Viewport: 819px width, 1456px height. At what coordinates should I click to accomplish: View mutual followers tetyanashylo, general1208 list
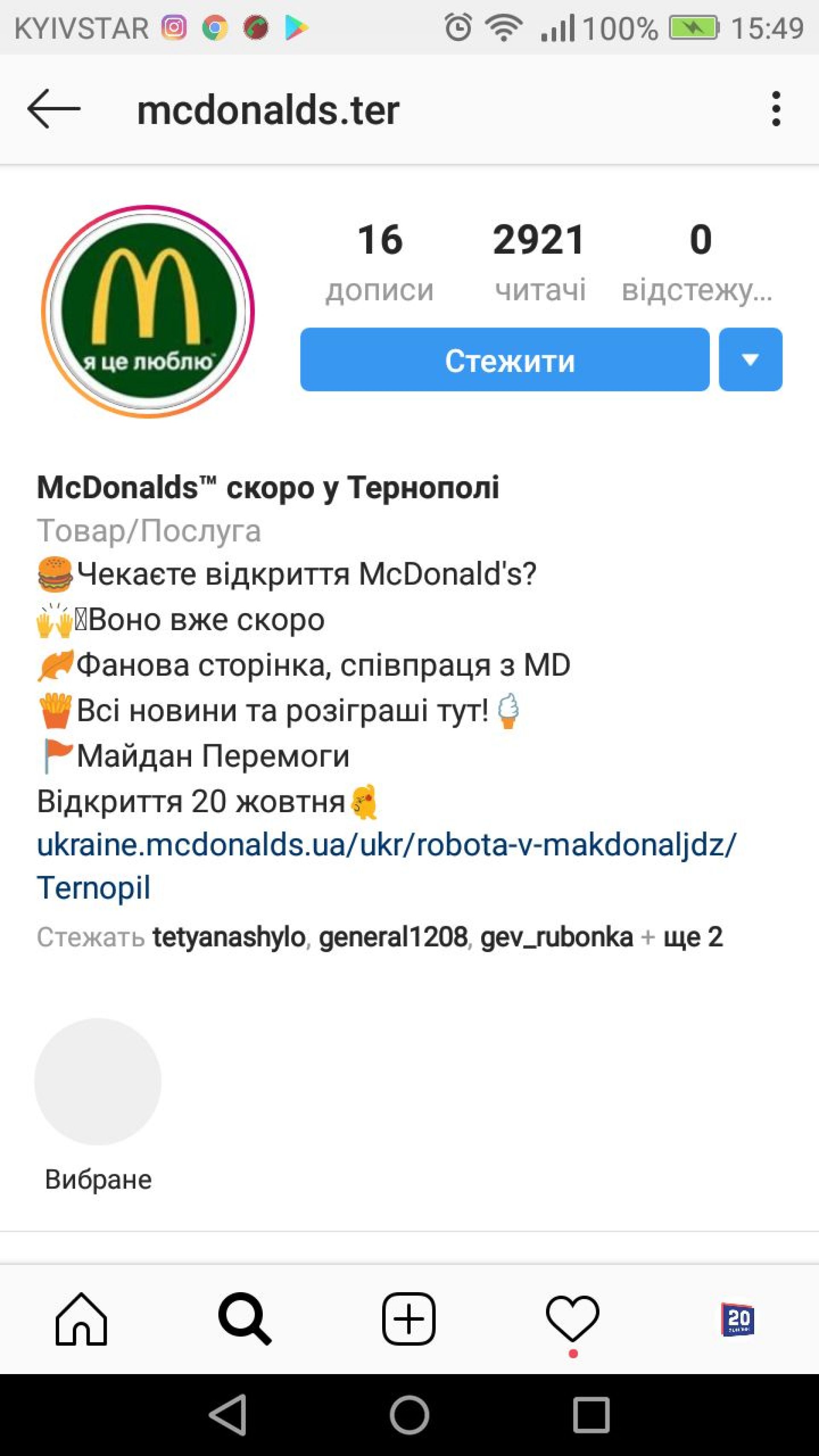[380, 937]
